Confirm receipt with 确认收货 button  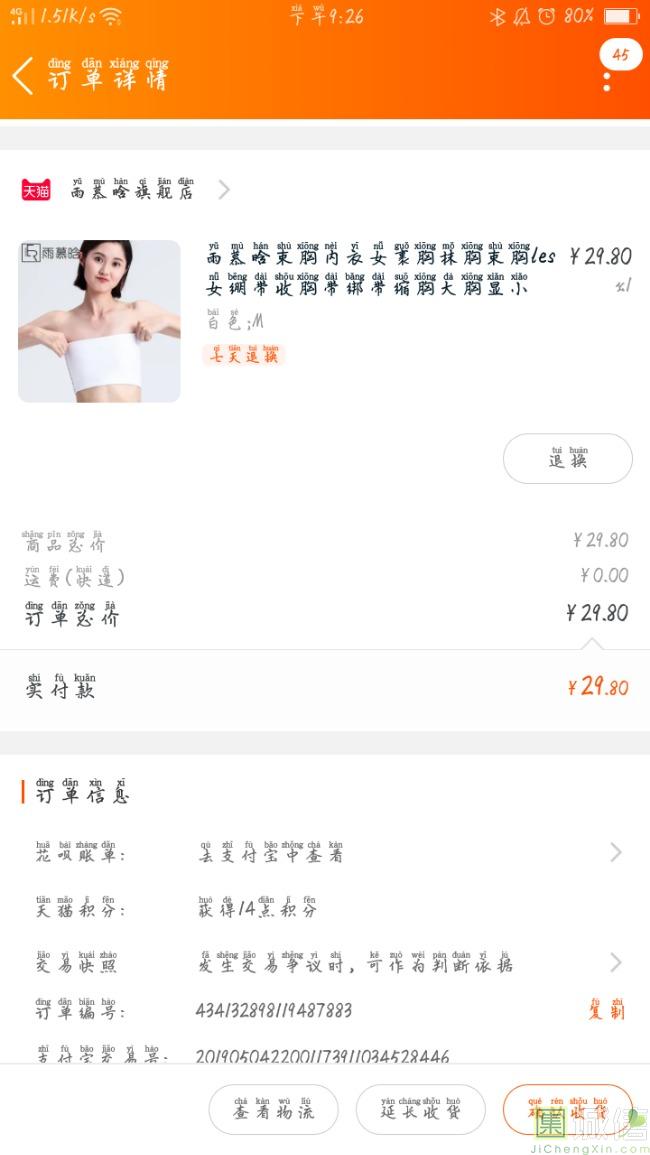[x=567, y=1110]
